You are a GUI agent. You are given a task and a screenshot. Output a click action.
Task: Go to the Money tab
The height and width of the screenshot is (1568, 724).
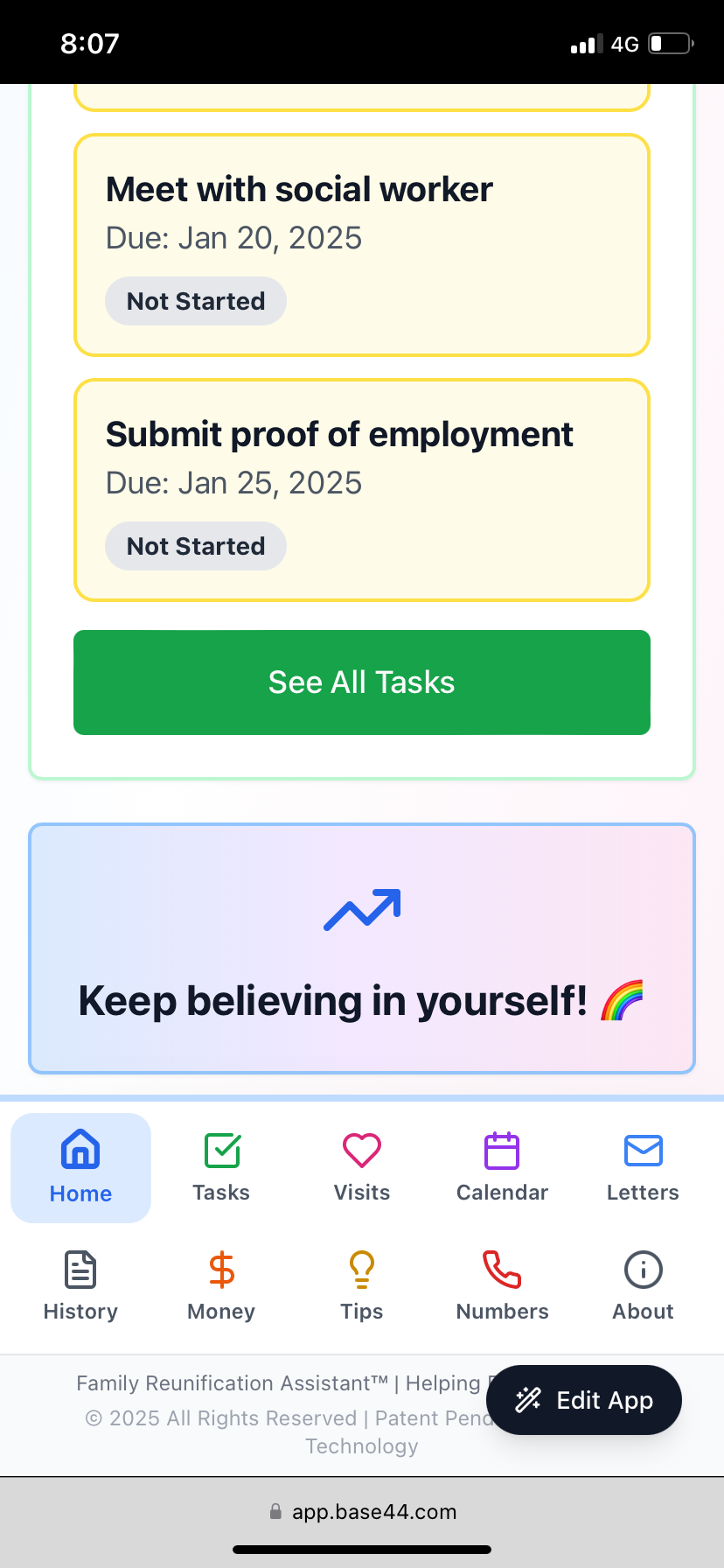pos(221,1286)
